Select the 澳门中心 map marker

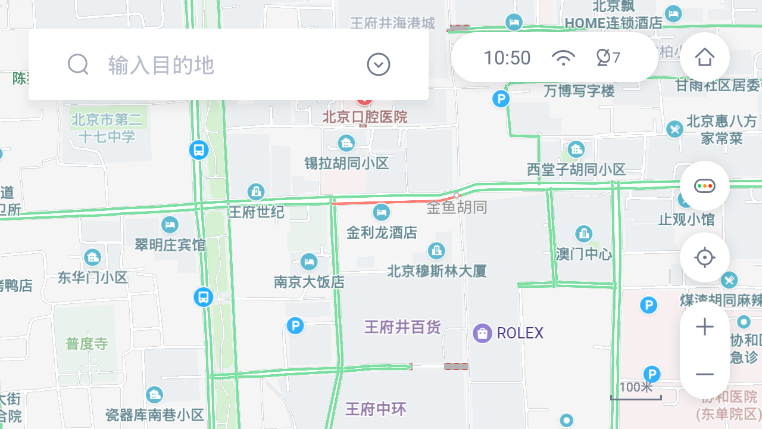583,234
